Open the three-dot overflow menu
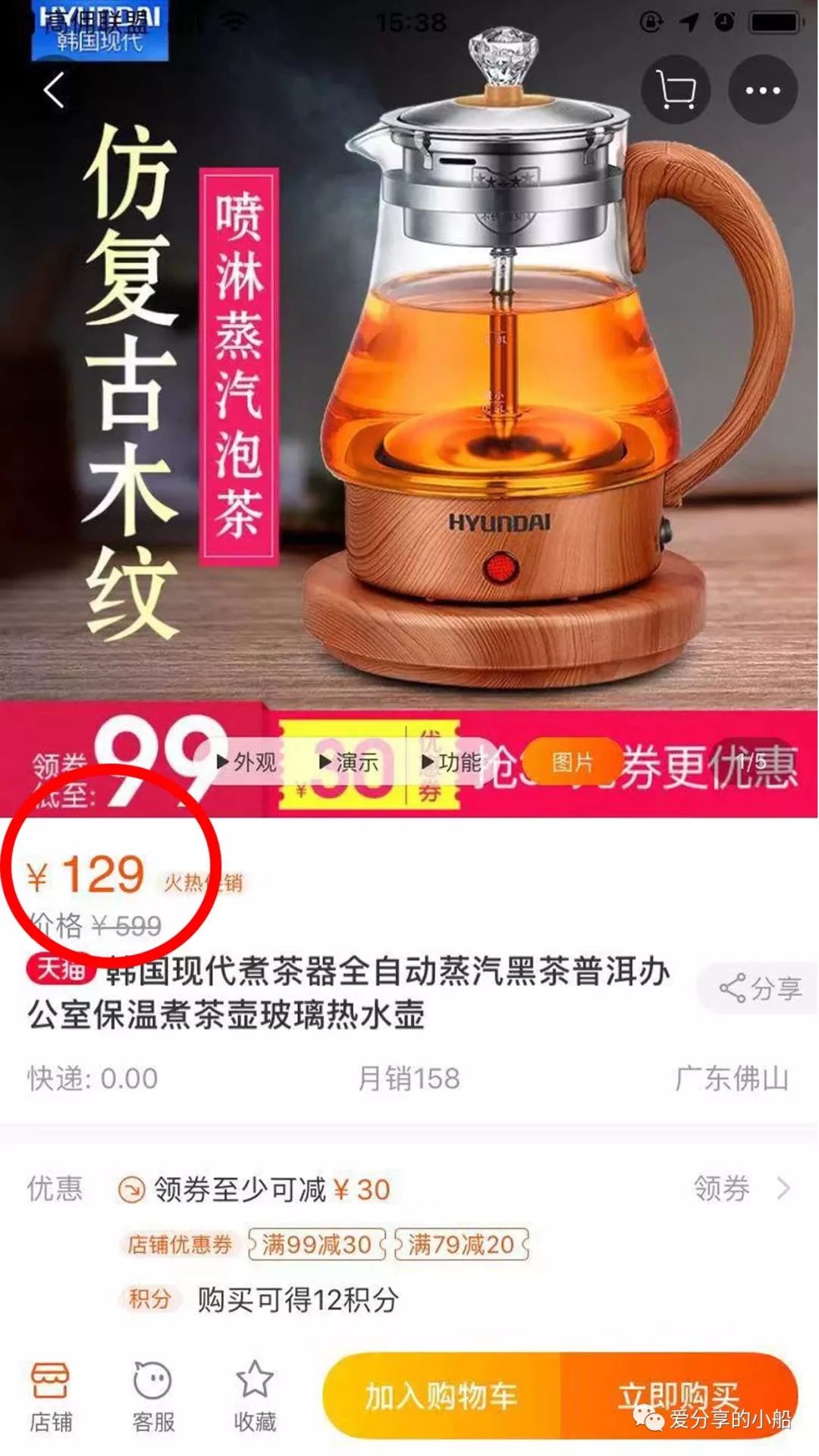819x1456 pixels. pos(762,89)
